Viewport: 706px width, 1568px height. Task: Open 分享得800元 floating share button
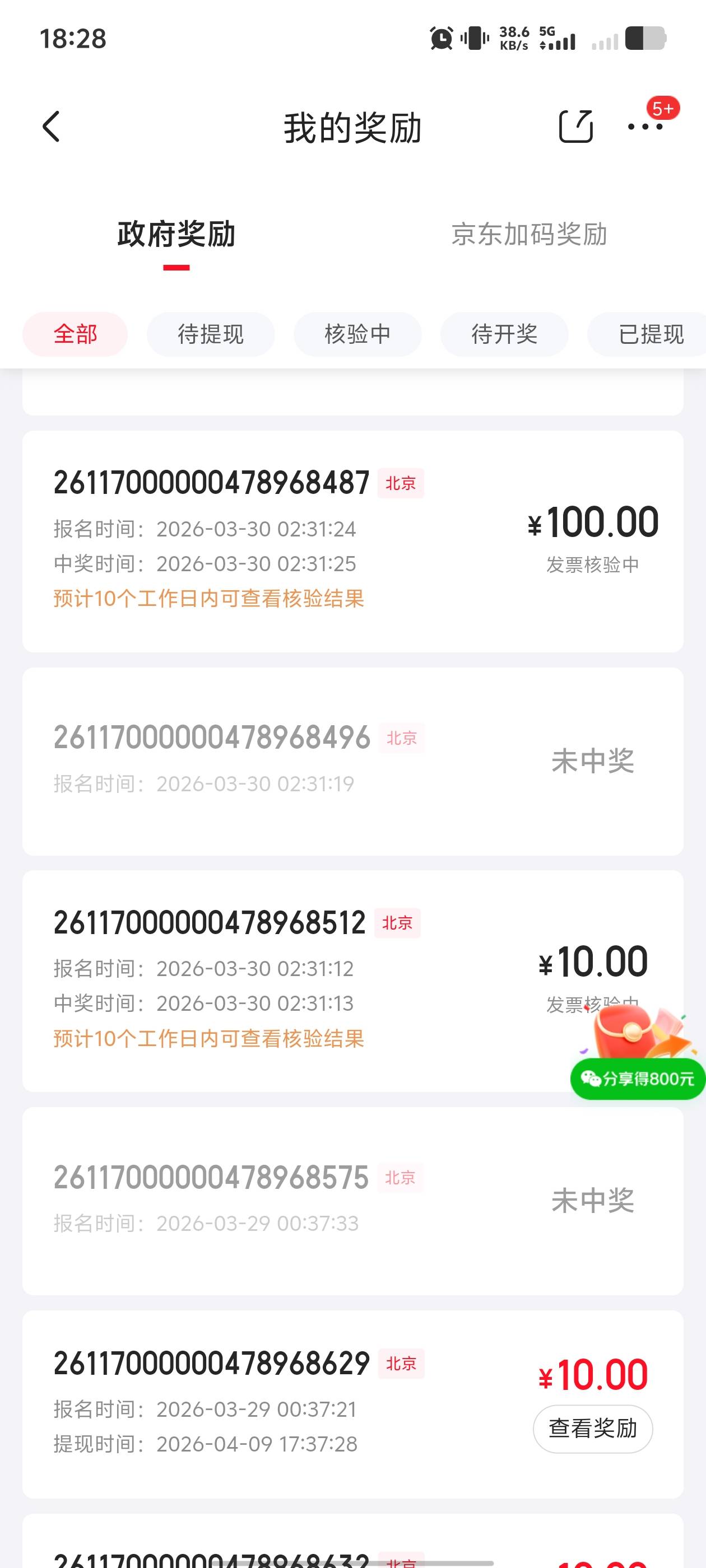coord(637,1079)
